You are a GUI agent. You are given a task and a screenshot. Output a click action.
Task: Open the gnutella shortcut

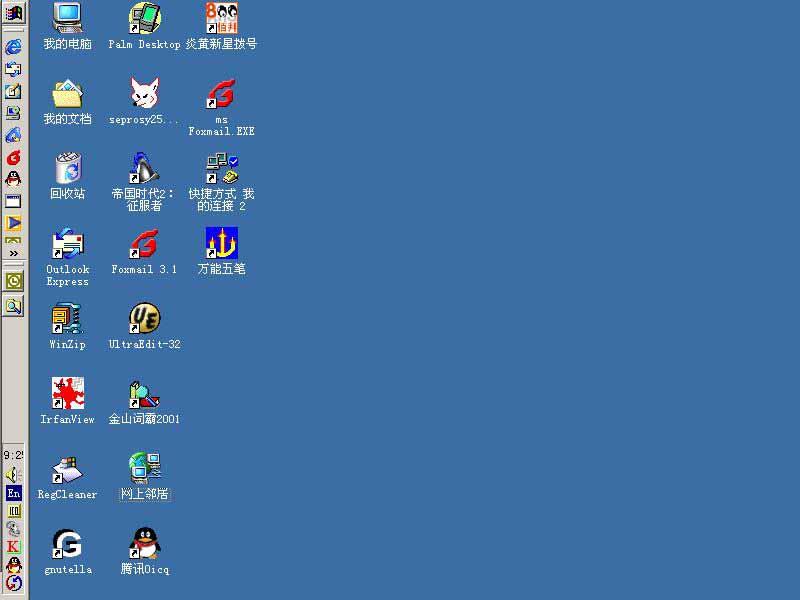click(67, 544)
